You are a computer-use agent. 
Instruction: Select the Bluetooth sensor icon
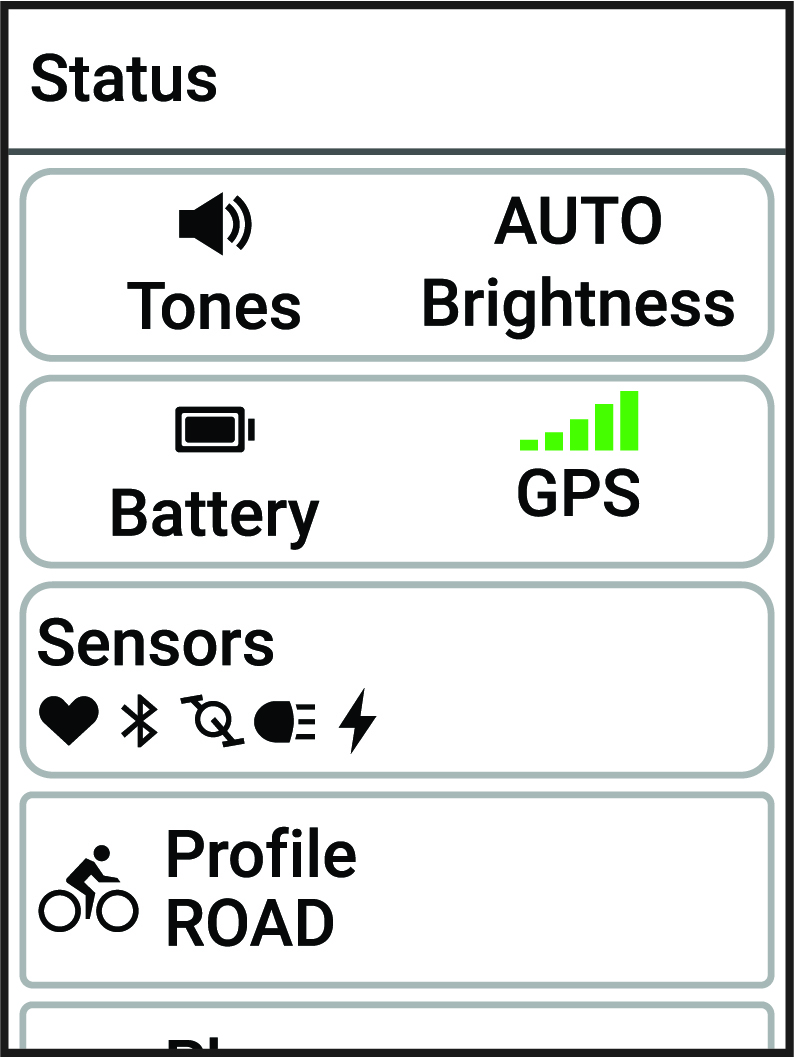[x=140, y=717]
